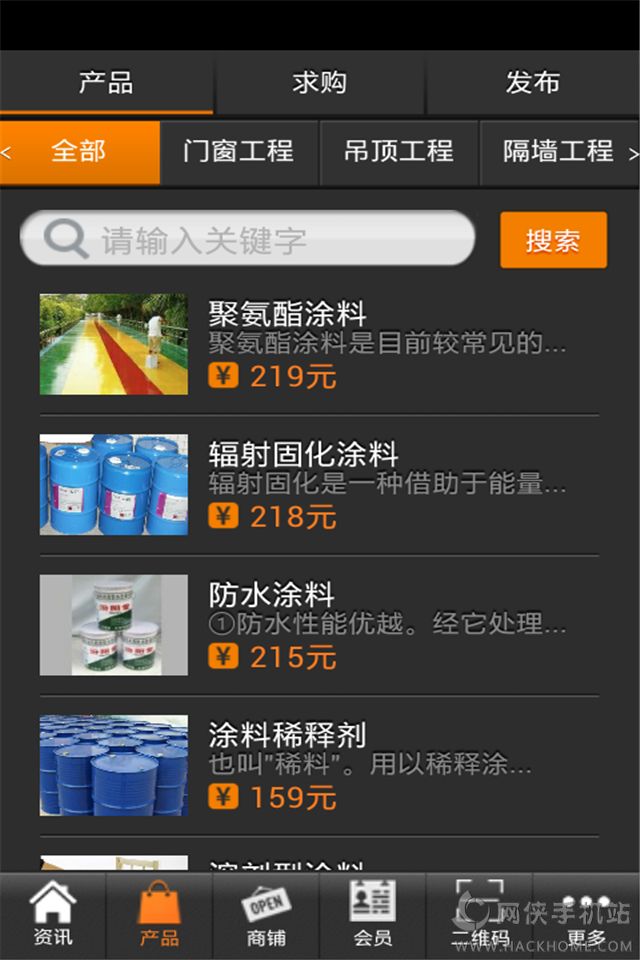Switch to the 求购 top tab
The height and width of the screenshot is (960, 640).
(319, 82)
